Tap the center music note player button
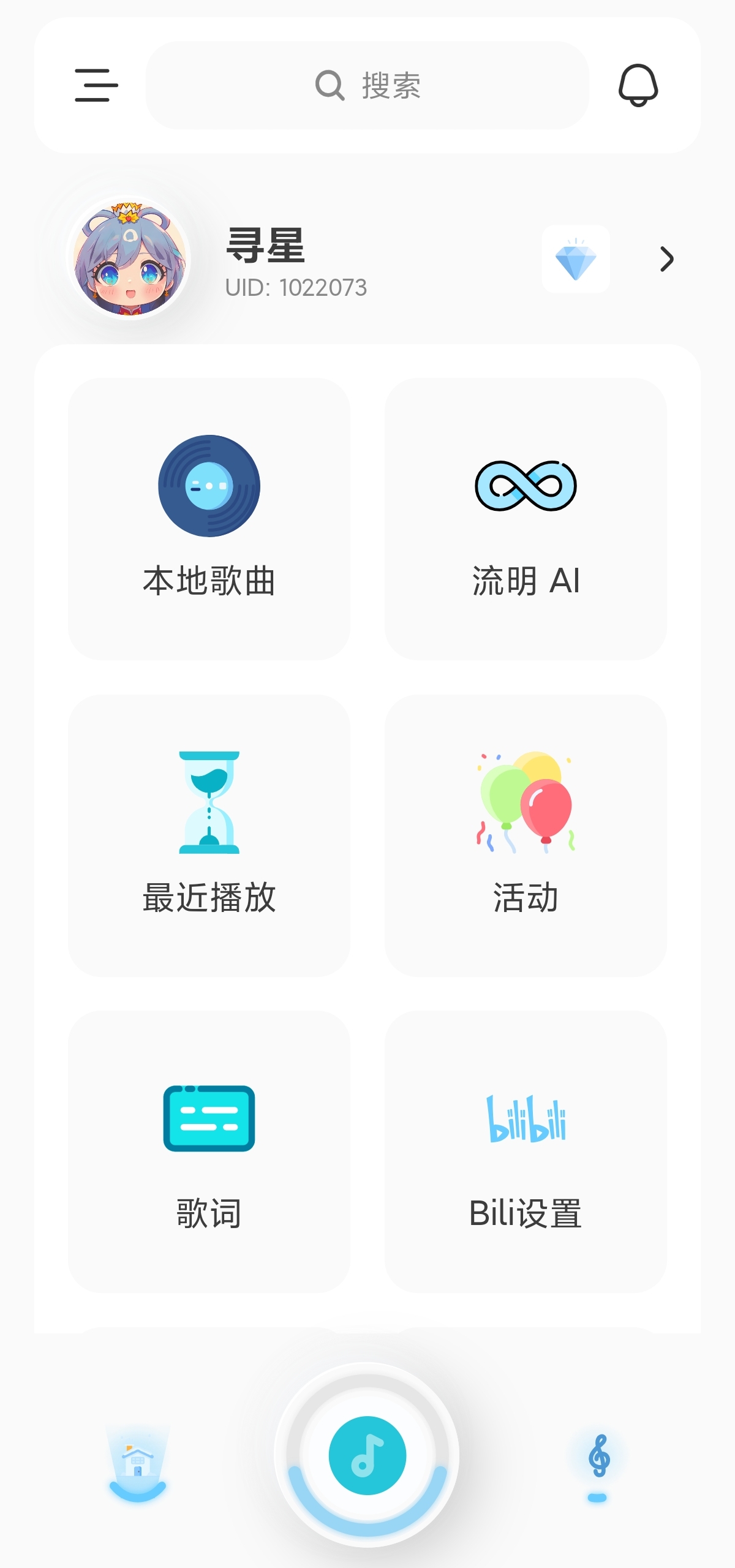The height and width of the screenshot is (1568, 735). pyautogui.click(x=367, y=1455)
